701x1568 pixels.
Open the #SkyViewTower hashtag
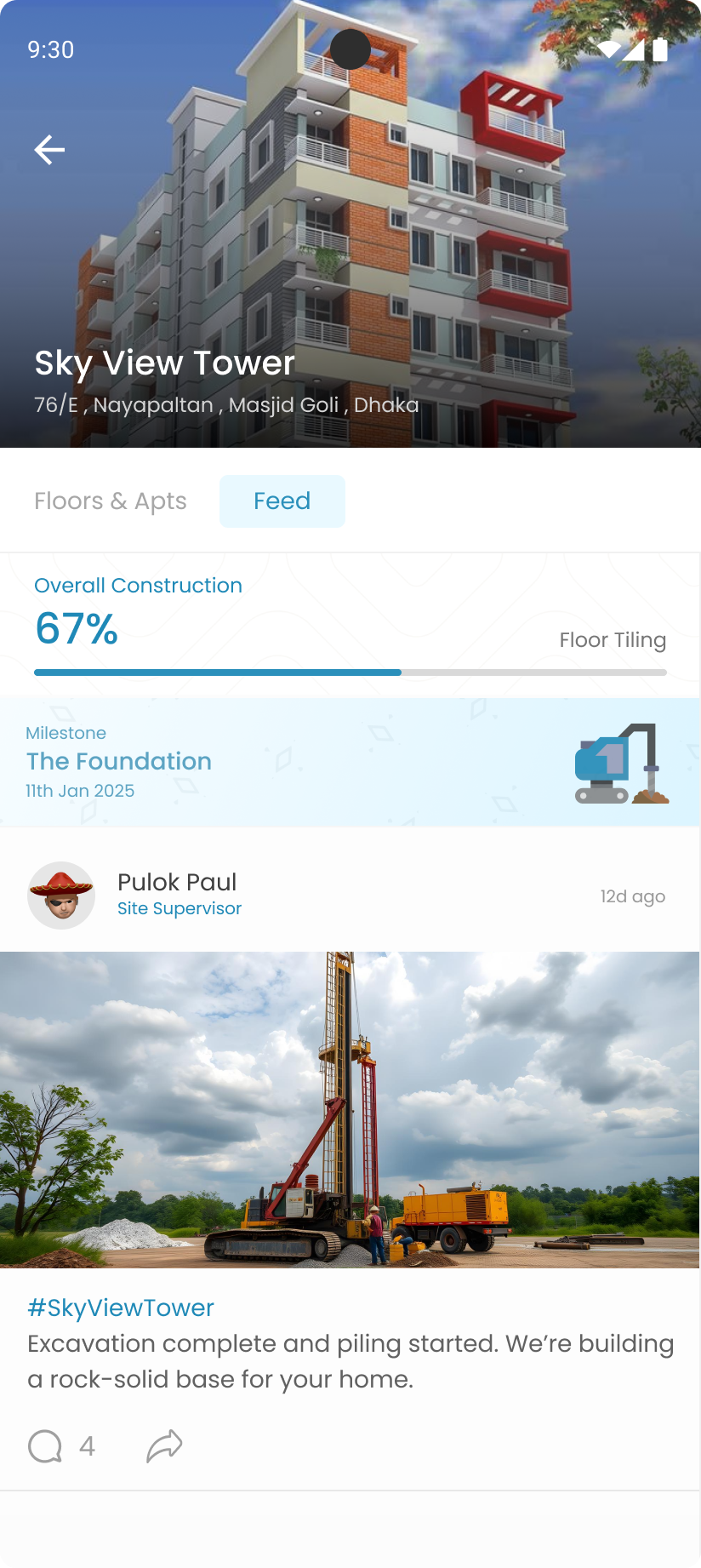click(x=121, y=1308)
